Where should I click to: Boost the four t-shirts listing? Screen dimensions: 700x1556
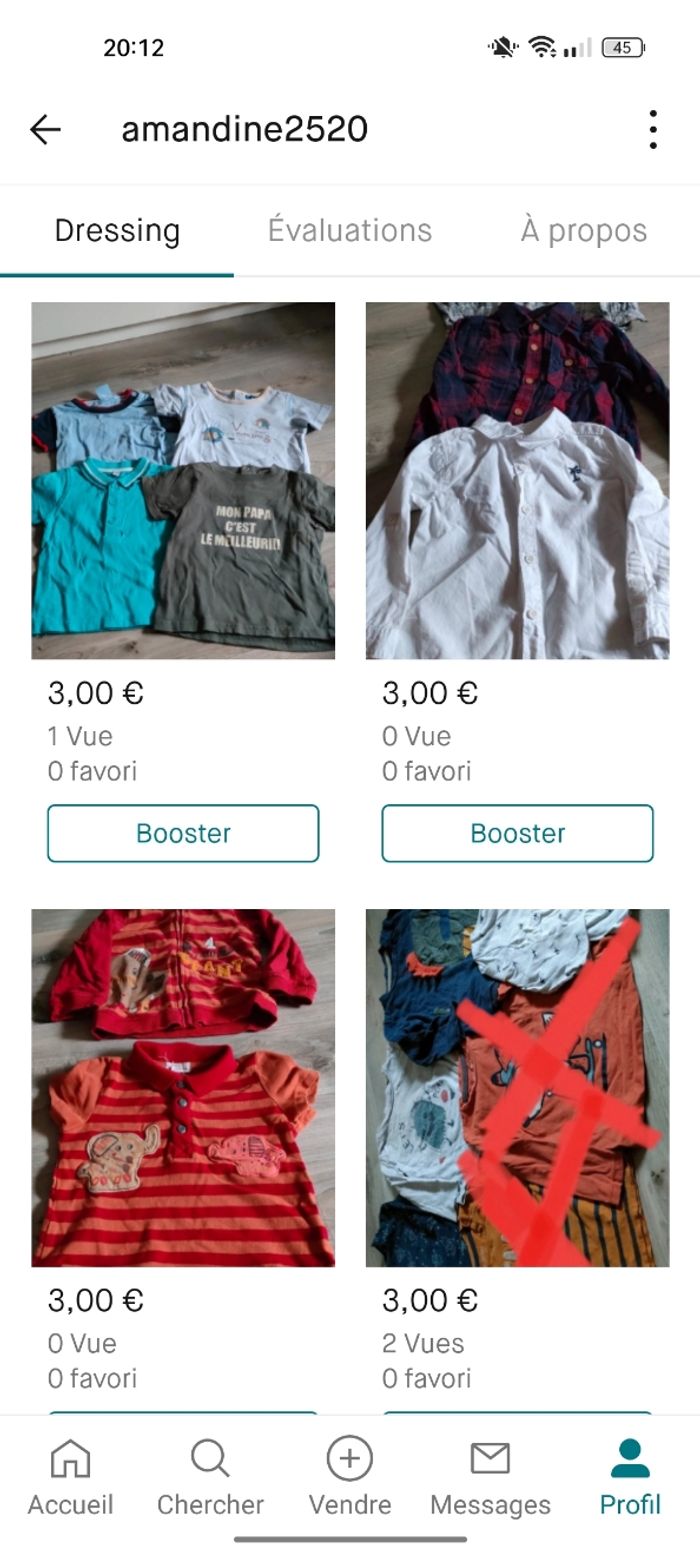[x=183, y=833]
